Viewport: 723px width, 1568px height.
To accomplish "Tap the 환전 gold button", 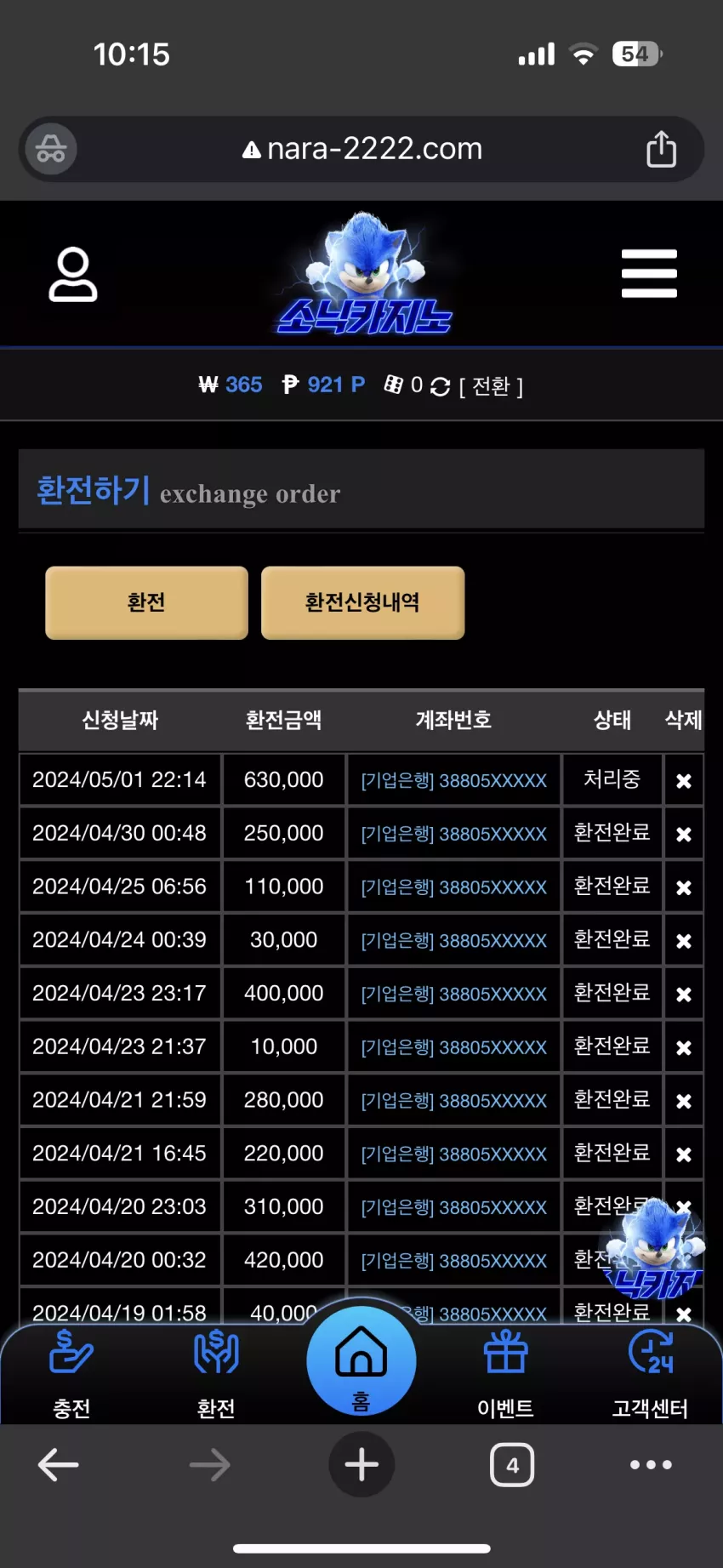I will point(146,602).
